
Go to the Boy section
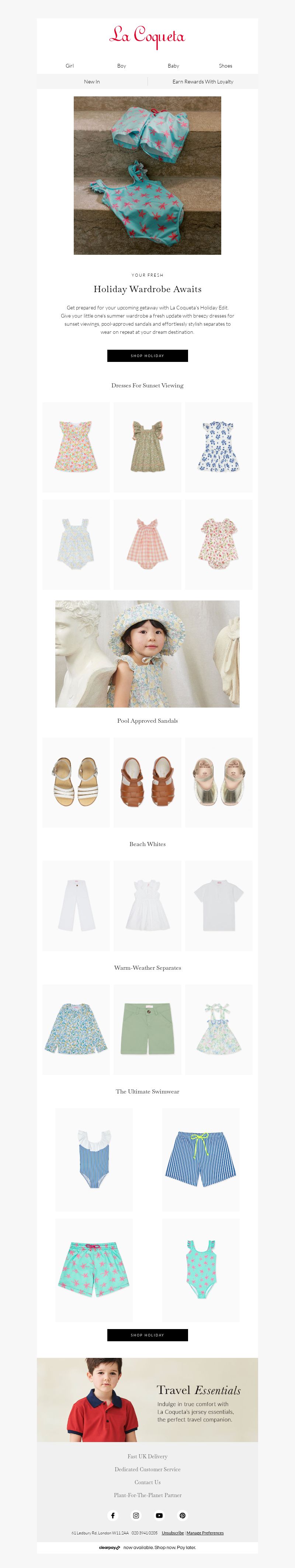(x=122, y=66)
